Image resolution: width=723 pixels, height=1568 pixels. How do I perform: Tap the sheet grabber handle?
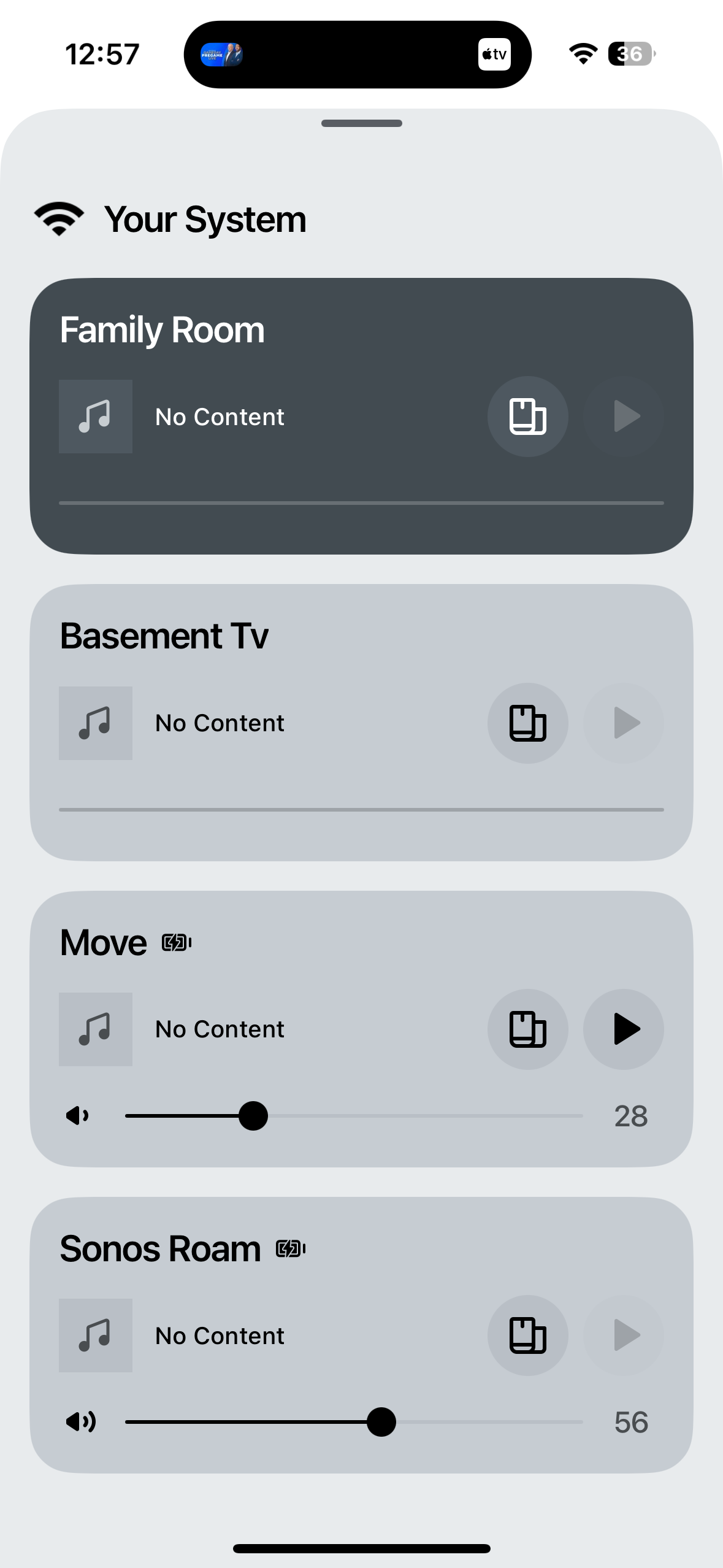pyautogui.click(x=362, y=123)
